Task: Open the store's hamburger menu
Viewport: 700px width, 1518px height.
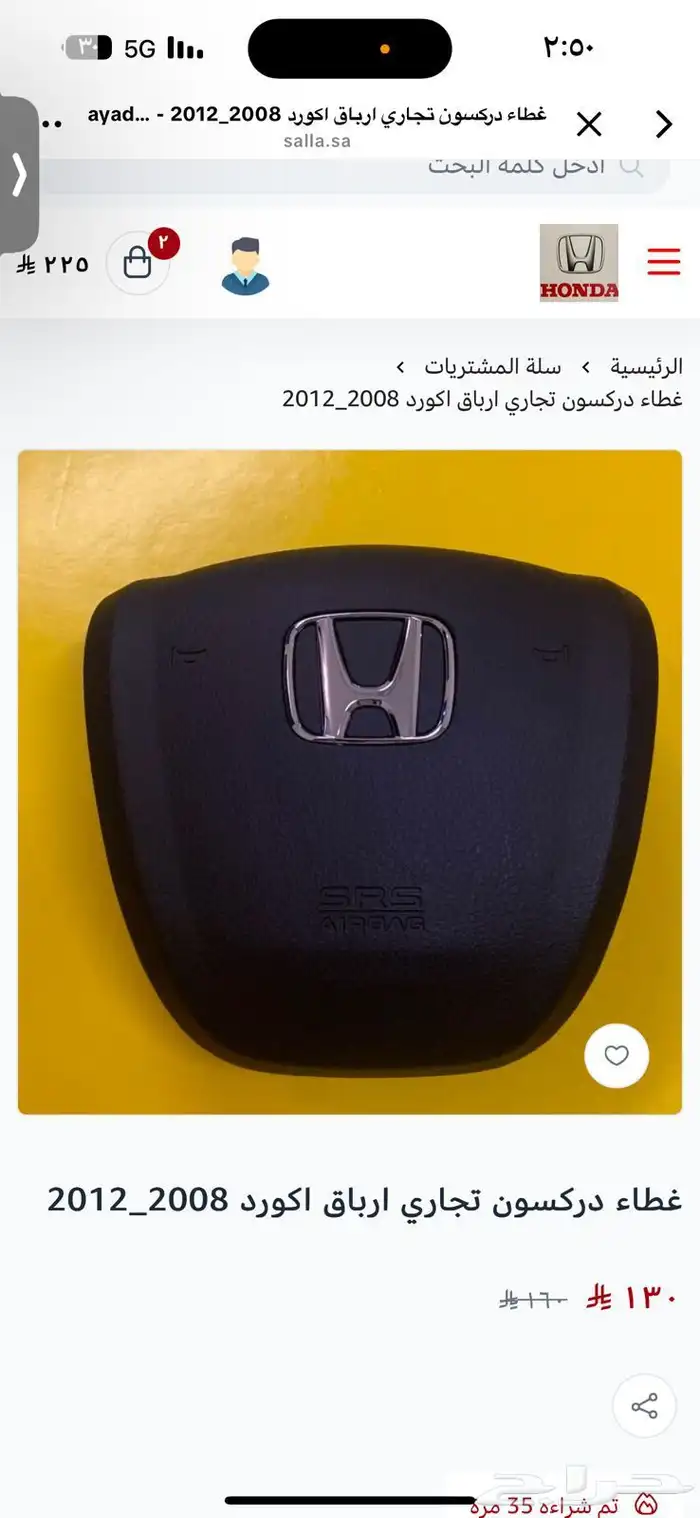Action: point(663,262)
